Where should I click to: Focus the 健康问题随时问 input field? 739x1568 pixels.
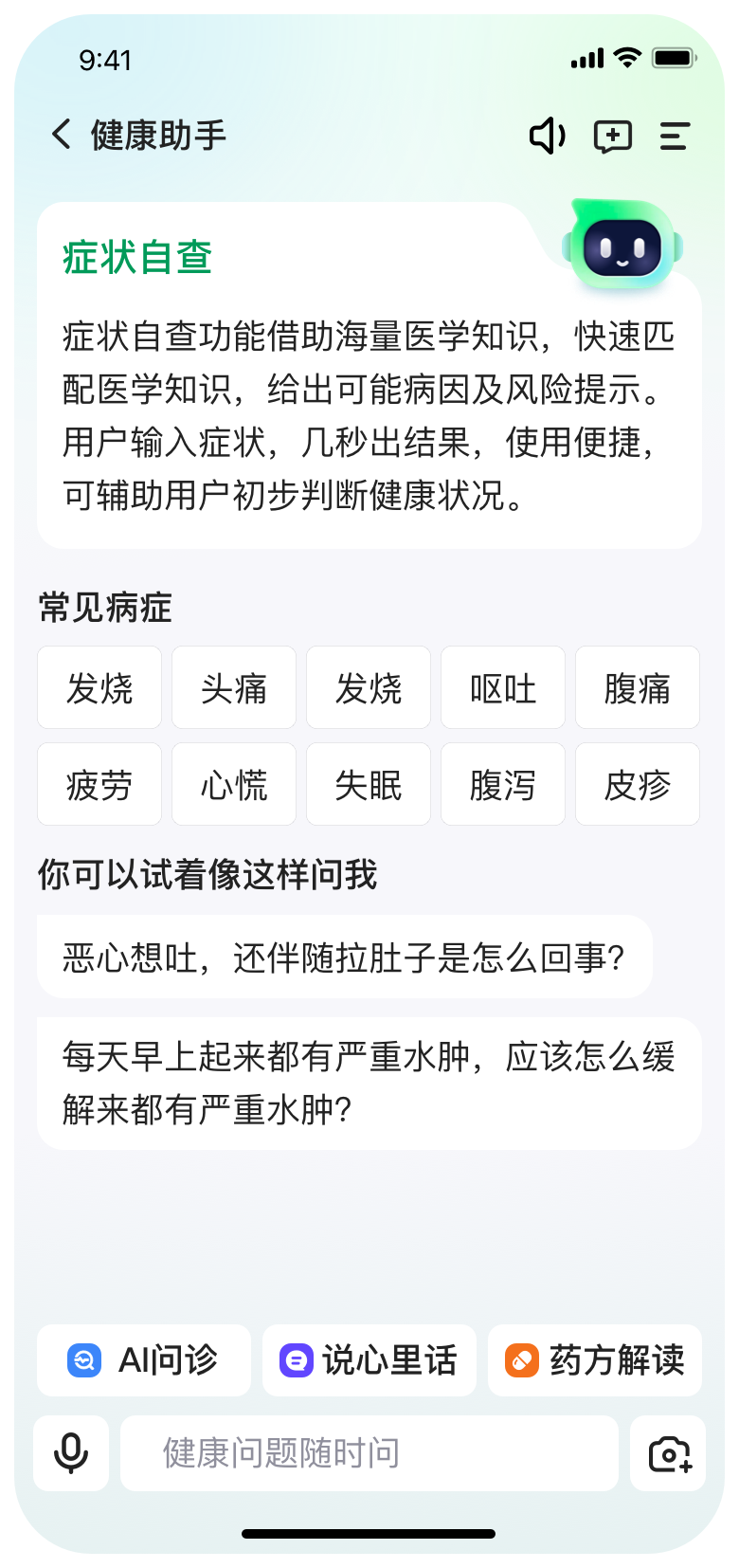coord(369,1453)
